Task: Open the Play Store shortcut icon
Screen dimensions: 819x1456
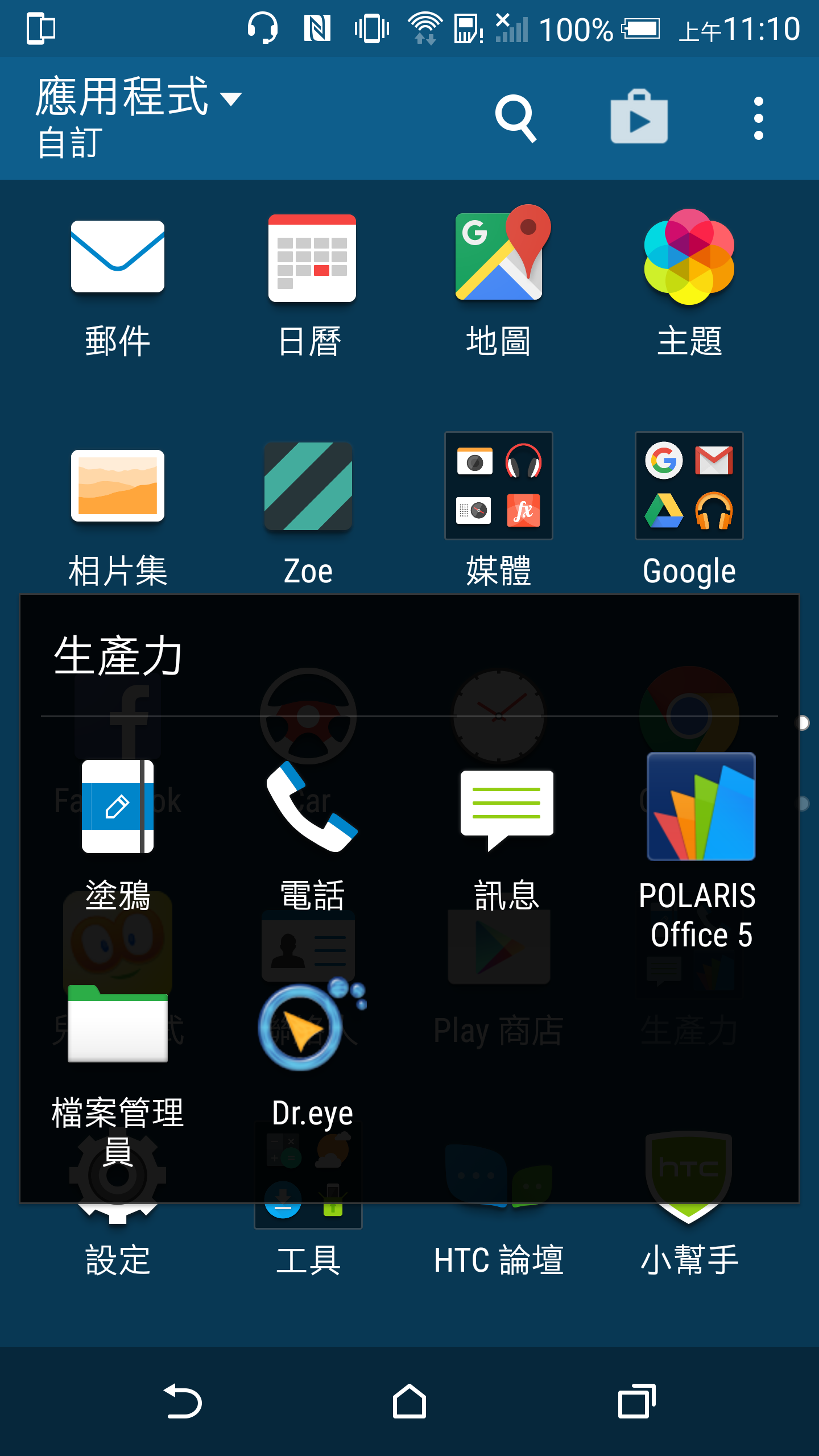Action: pos(639,118)
